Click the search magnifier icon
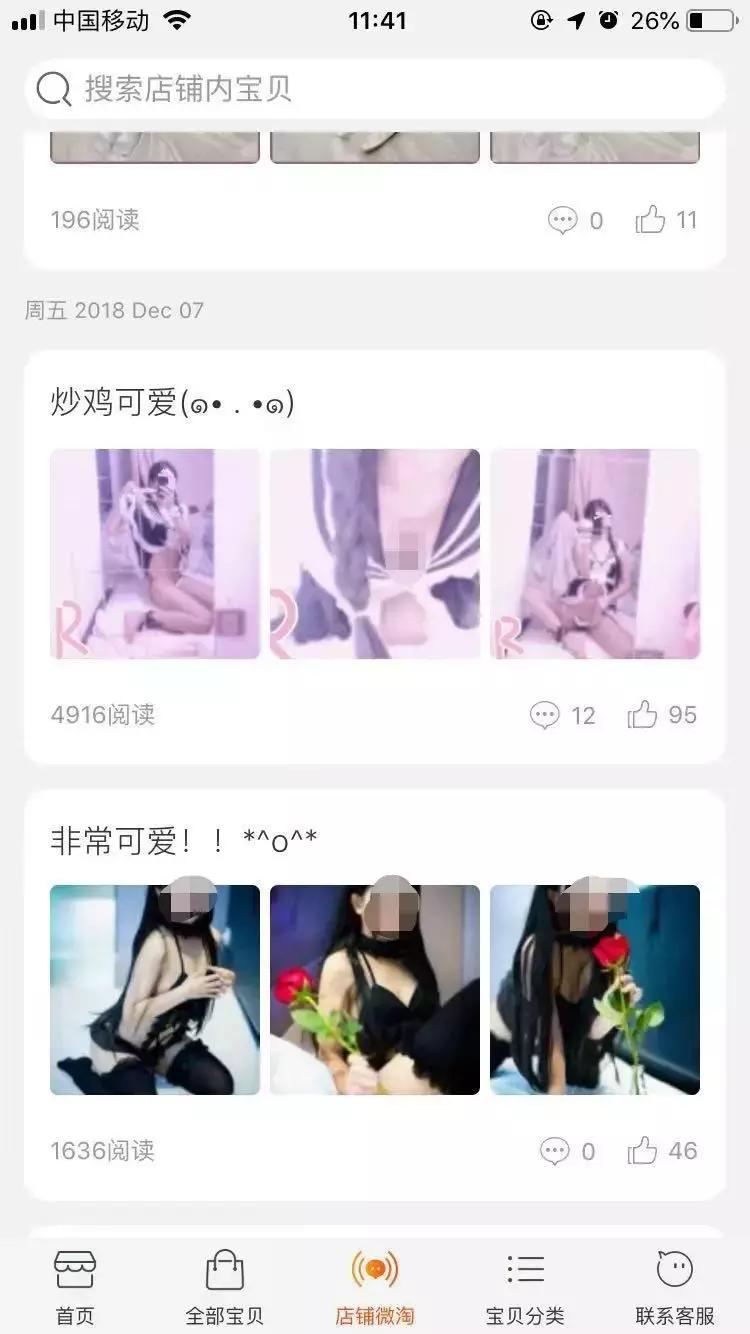Image resolution: width=750 pixels, height=1334 pixels. pyautogui.click(x=50, y=89)
